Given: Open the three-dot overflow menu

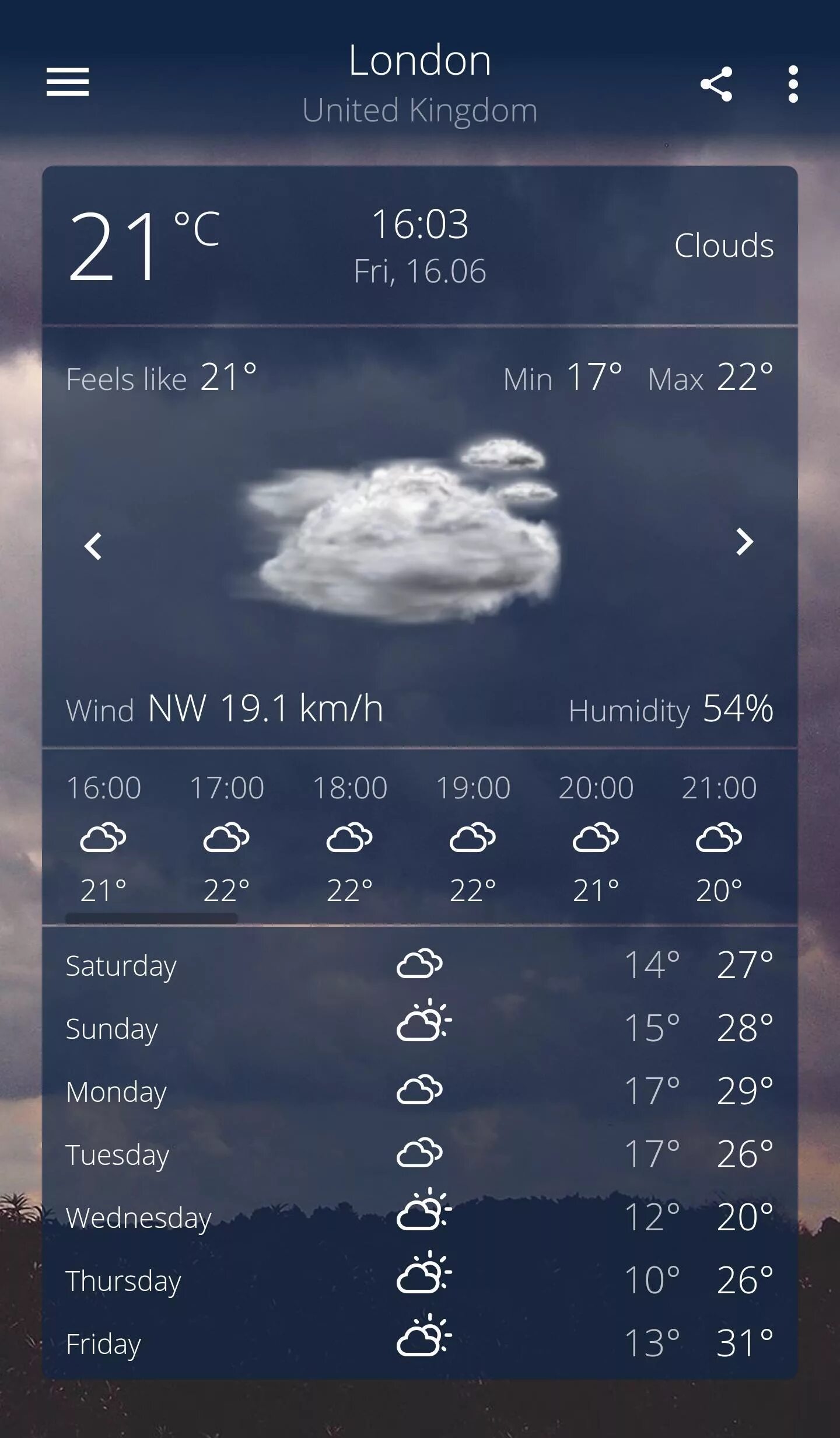Looking at the screenshot, I should [793, 84].
